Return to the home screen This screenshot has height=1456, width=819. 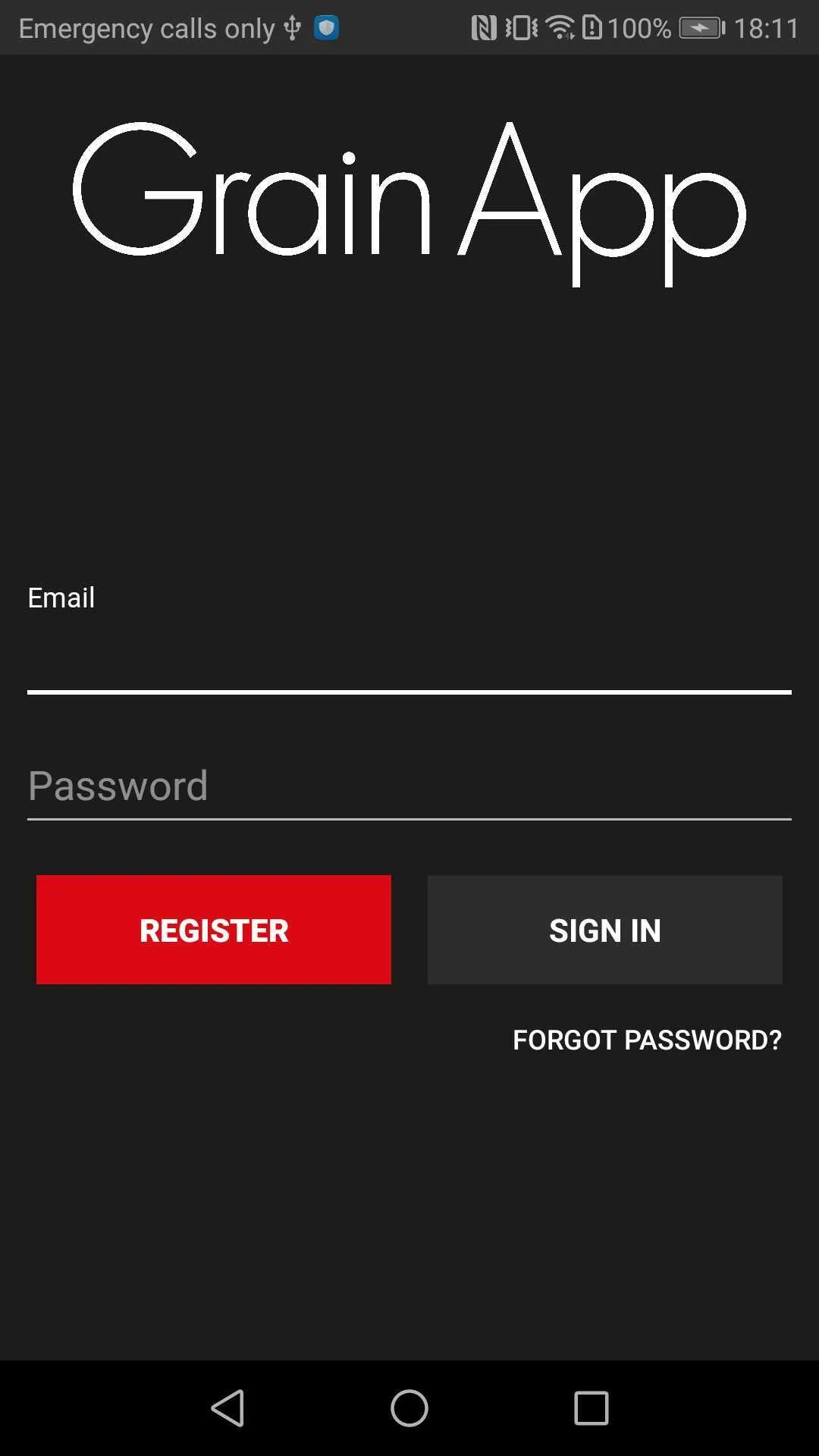point(409,1408)
